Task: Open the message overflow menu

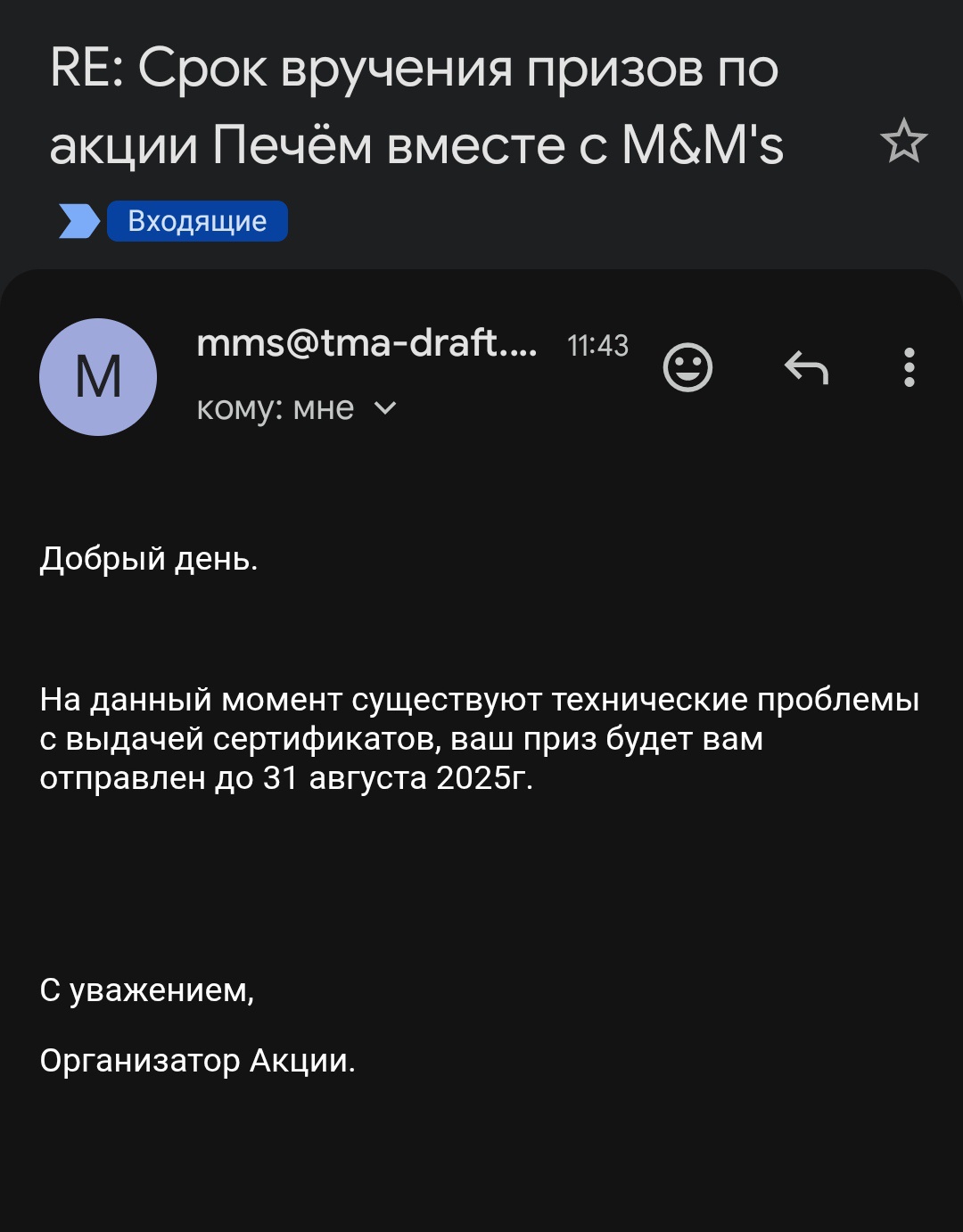Action: point(909,367)
